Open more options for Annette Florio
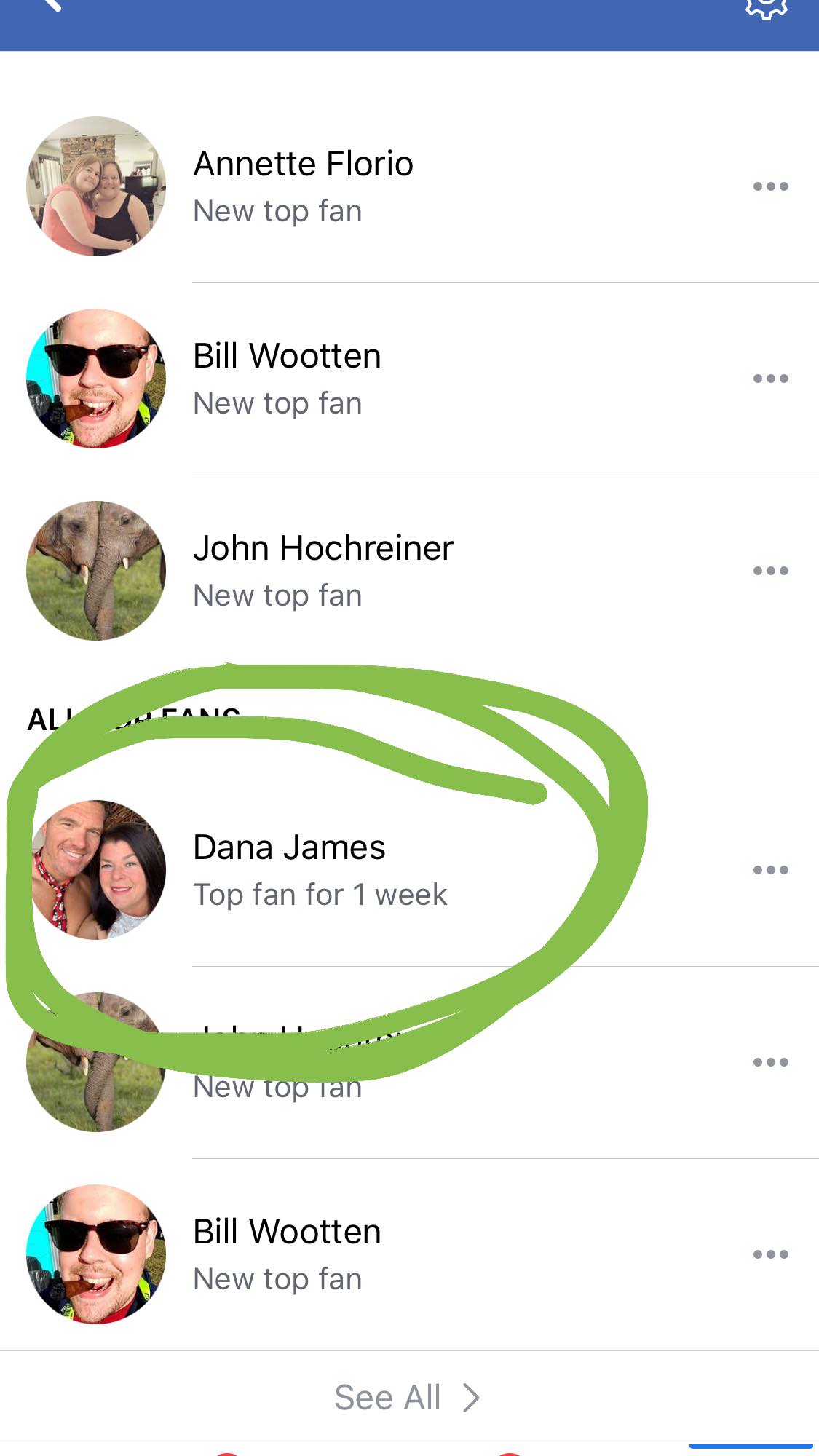 [x=770, y=186]
